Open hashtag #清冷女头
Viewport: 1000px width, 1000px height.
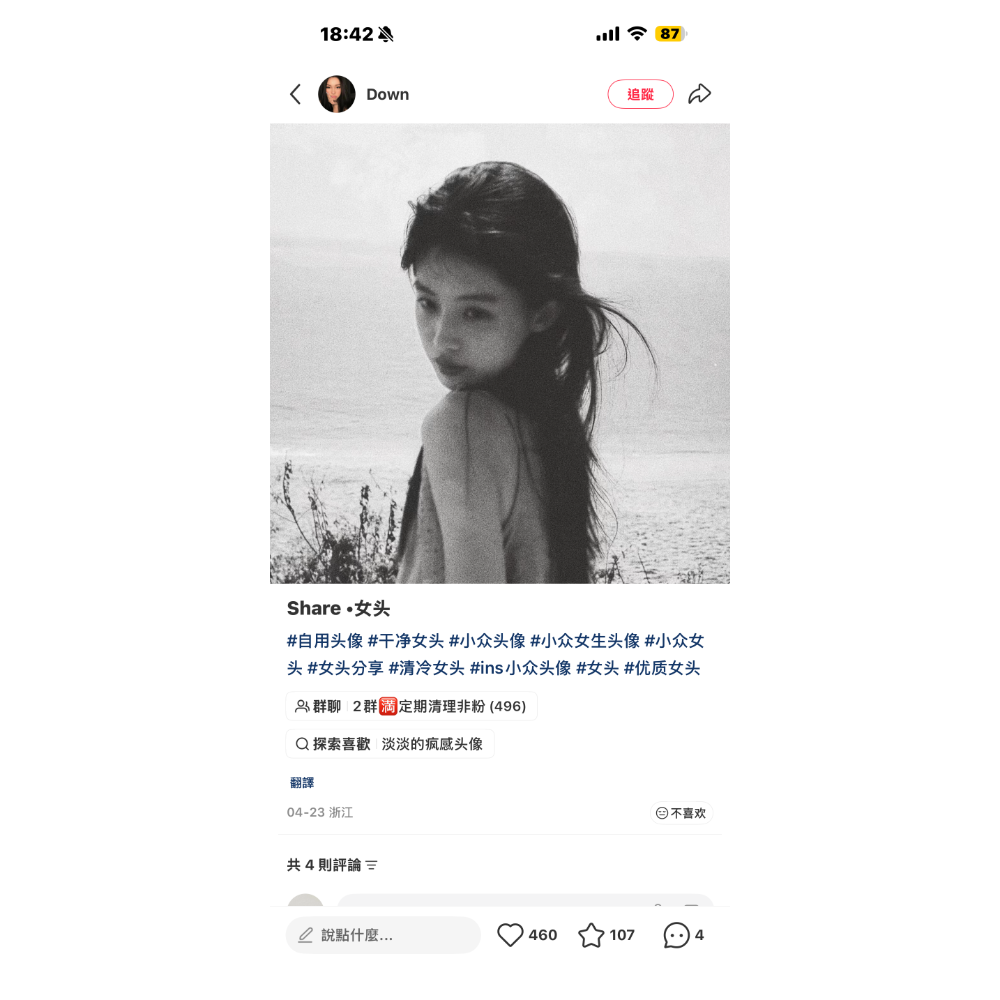click(427, 668)
